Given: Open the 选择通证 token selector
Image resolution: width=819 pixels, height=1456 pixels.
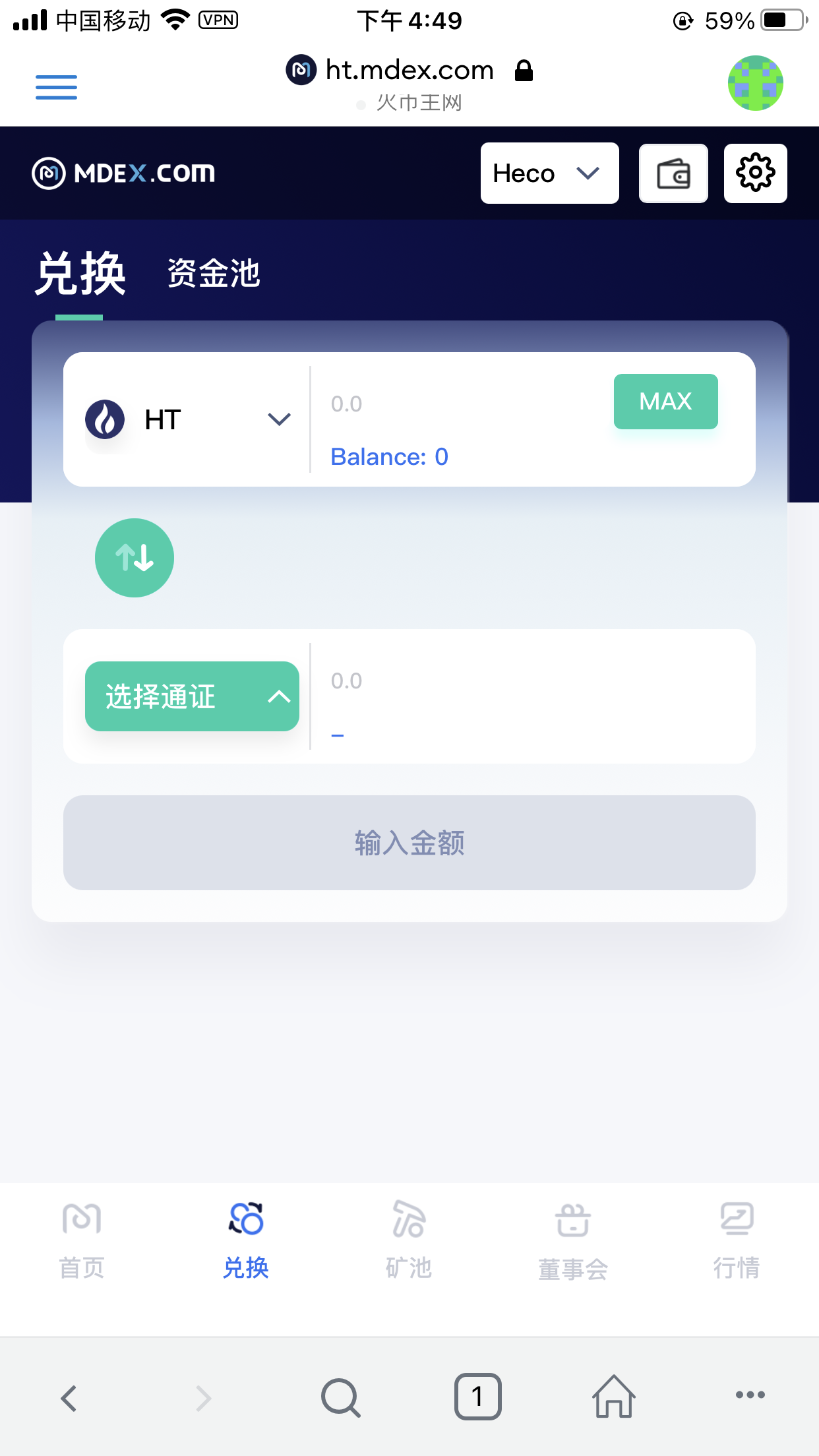Looking at the screenshot, I should point(192,696).
